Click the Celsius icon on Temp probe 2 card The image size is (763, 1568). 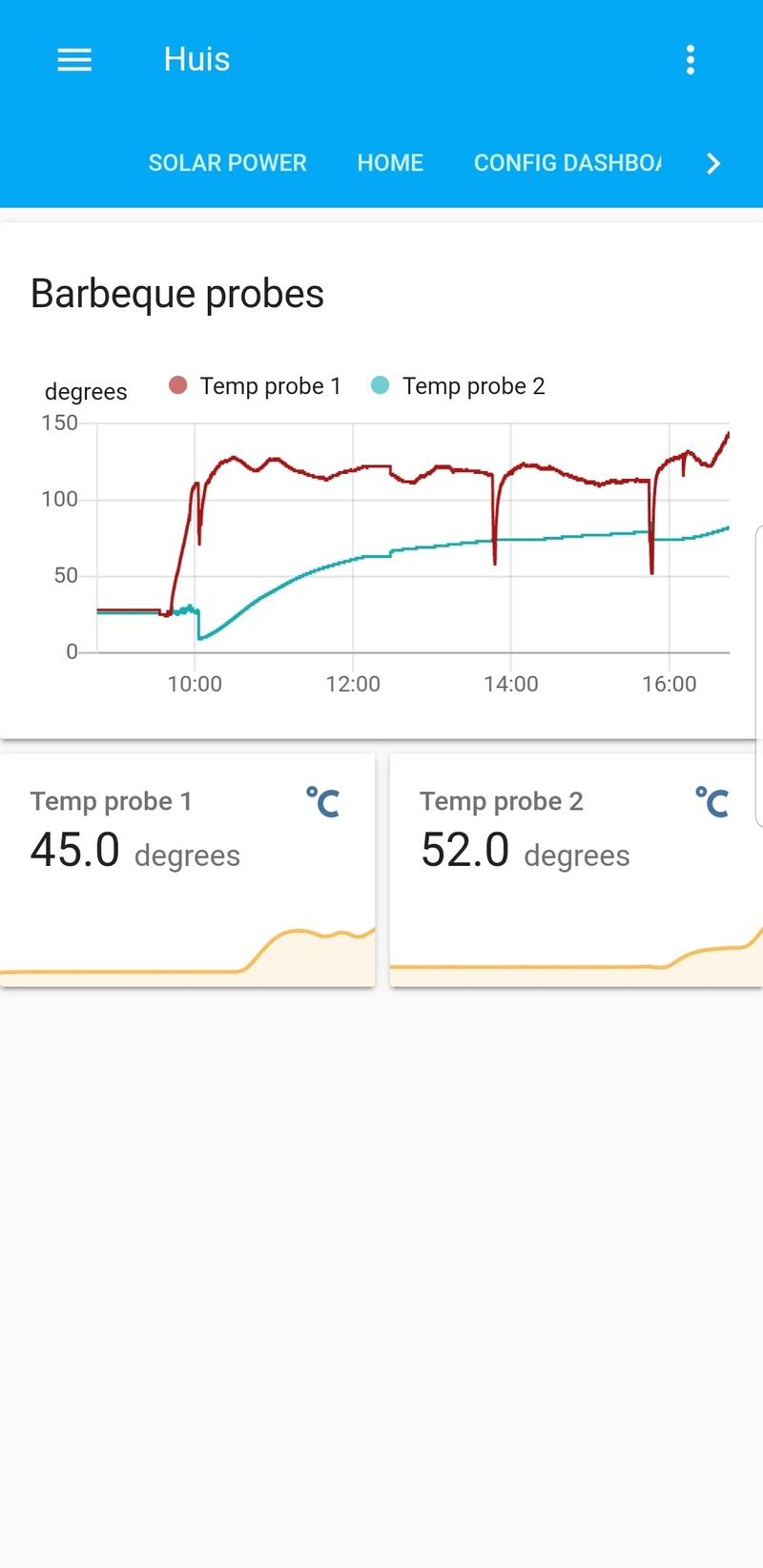(x=711, y=801)
